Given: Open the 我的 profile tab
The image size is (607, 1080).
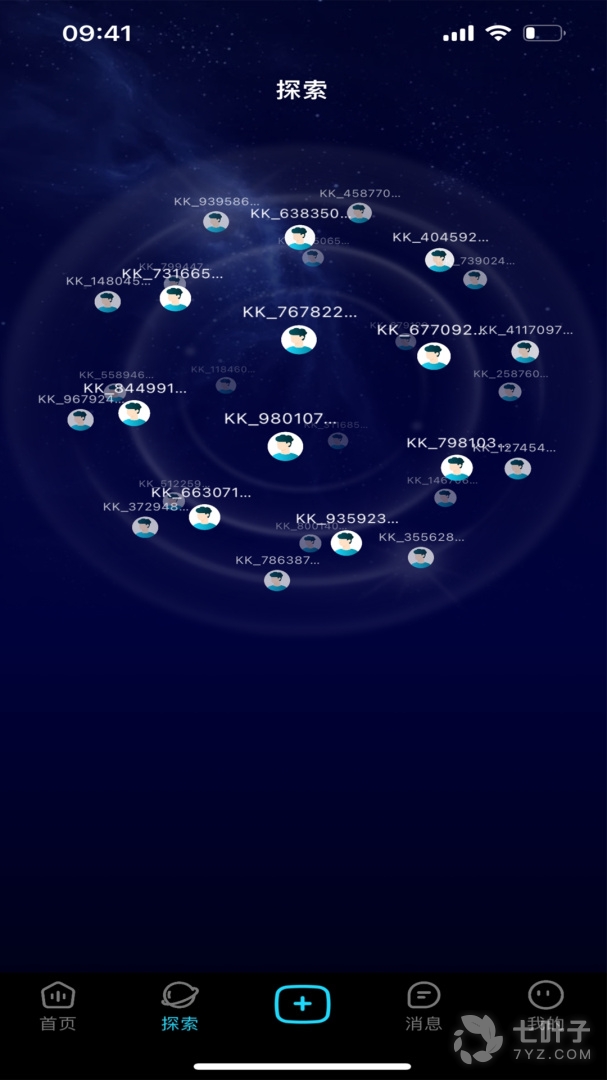Looking at the screenshot, I should point(546,1005).
